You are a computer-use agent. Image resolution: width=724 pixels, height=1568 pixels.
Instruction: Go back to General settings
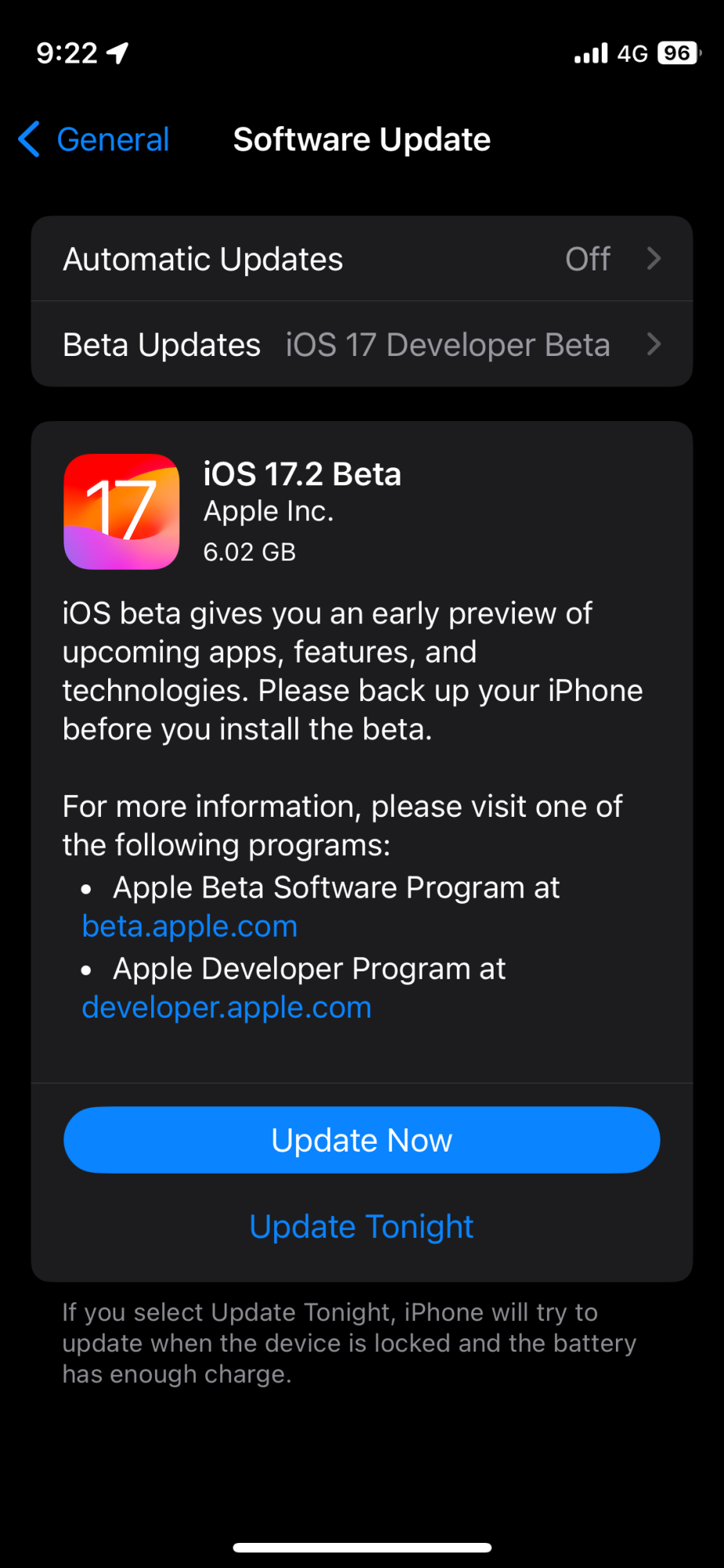(x=94, y=140)
